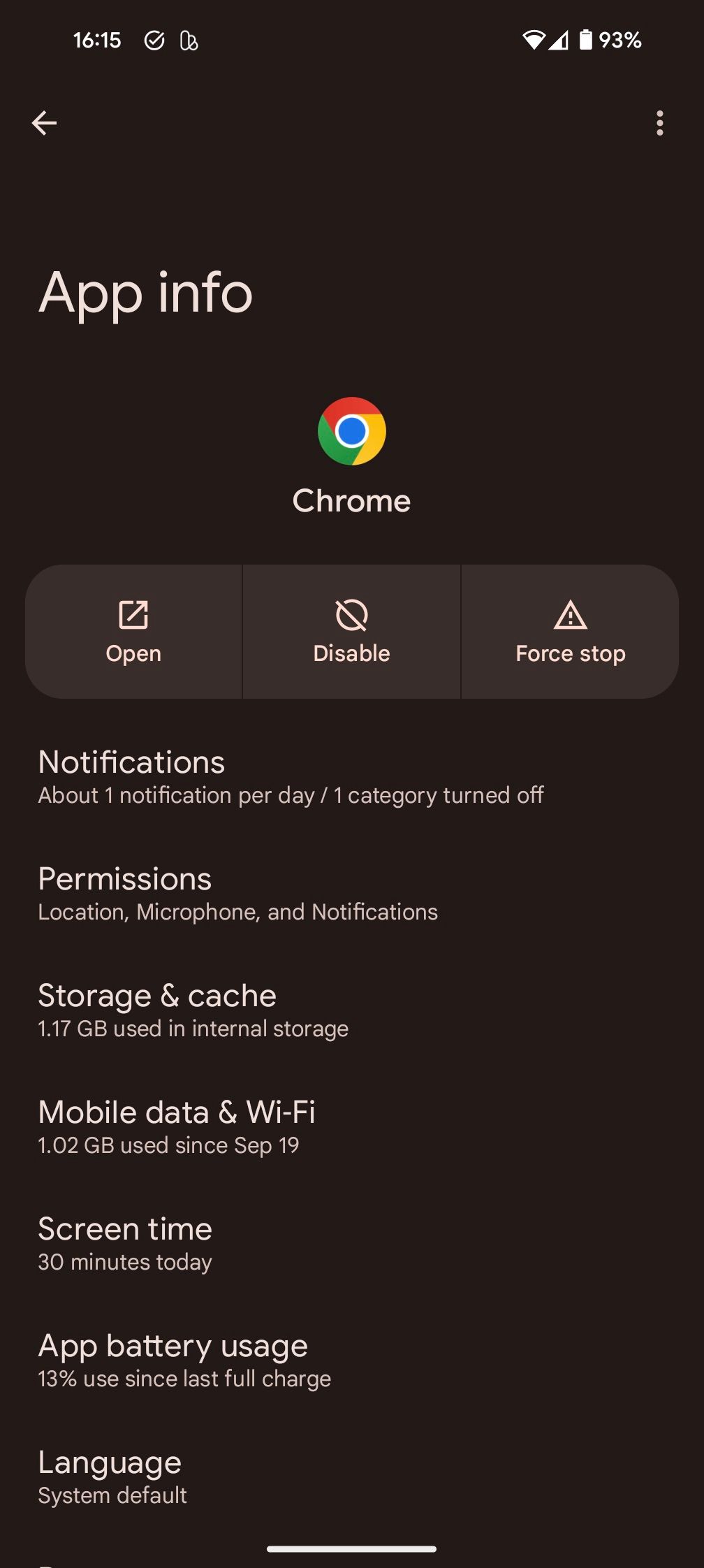704x1568 pixels.
Task: Disable Chrome with the Disable icon
Action: coord(351,631)
